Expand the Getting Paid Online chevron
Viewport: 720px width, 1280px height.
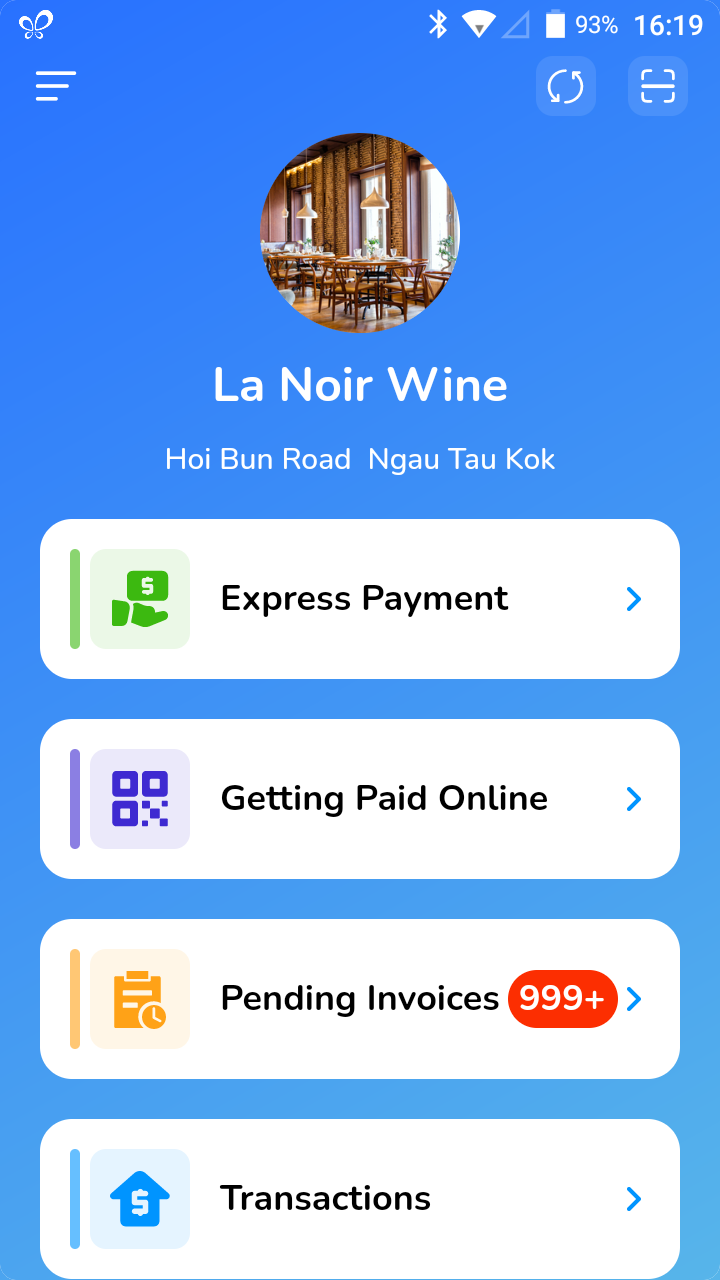tap(633, 798)
